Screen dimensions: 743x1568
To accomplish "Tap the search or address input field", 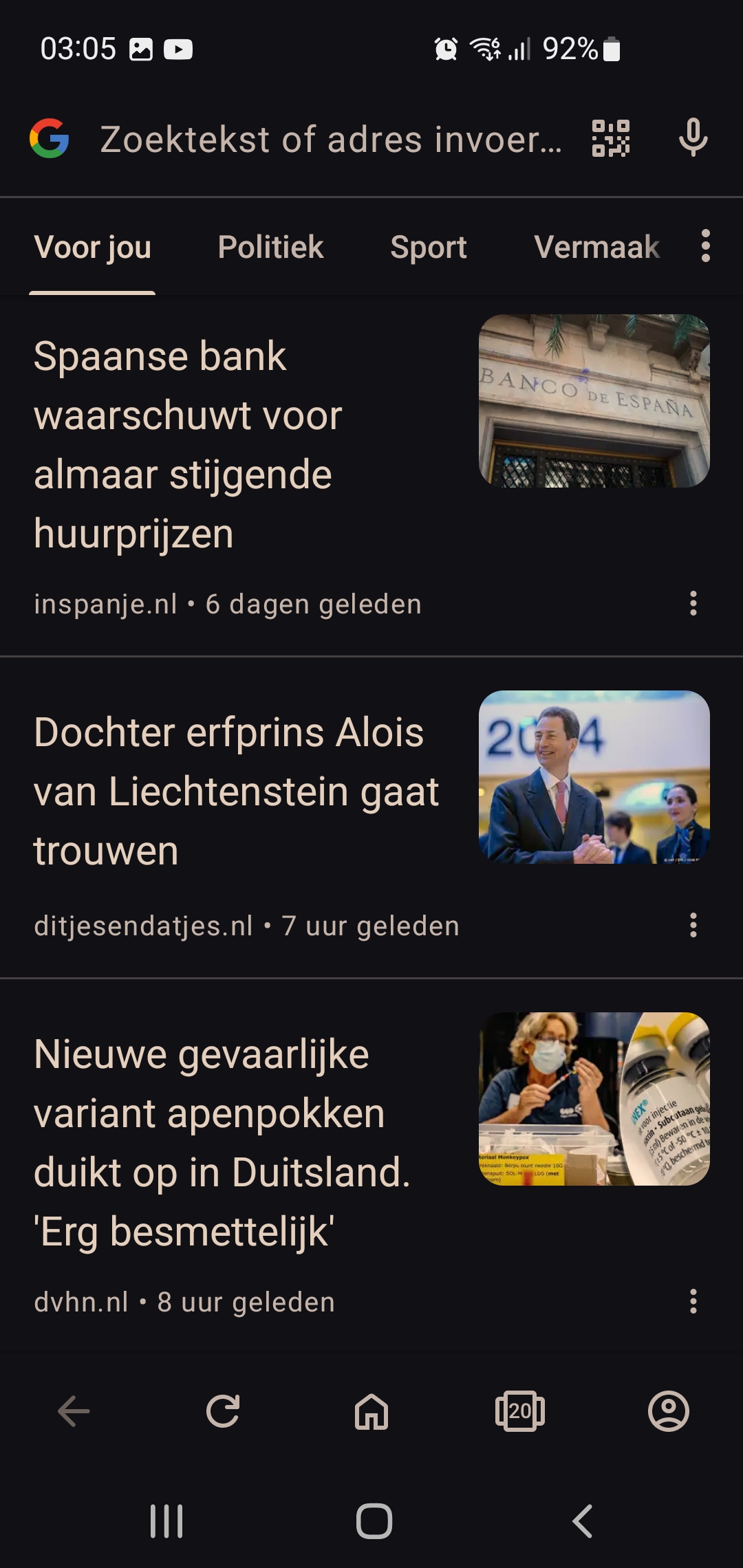I will [331, 140].
